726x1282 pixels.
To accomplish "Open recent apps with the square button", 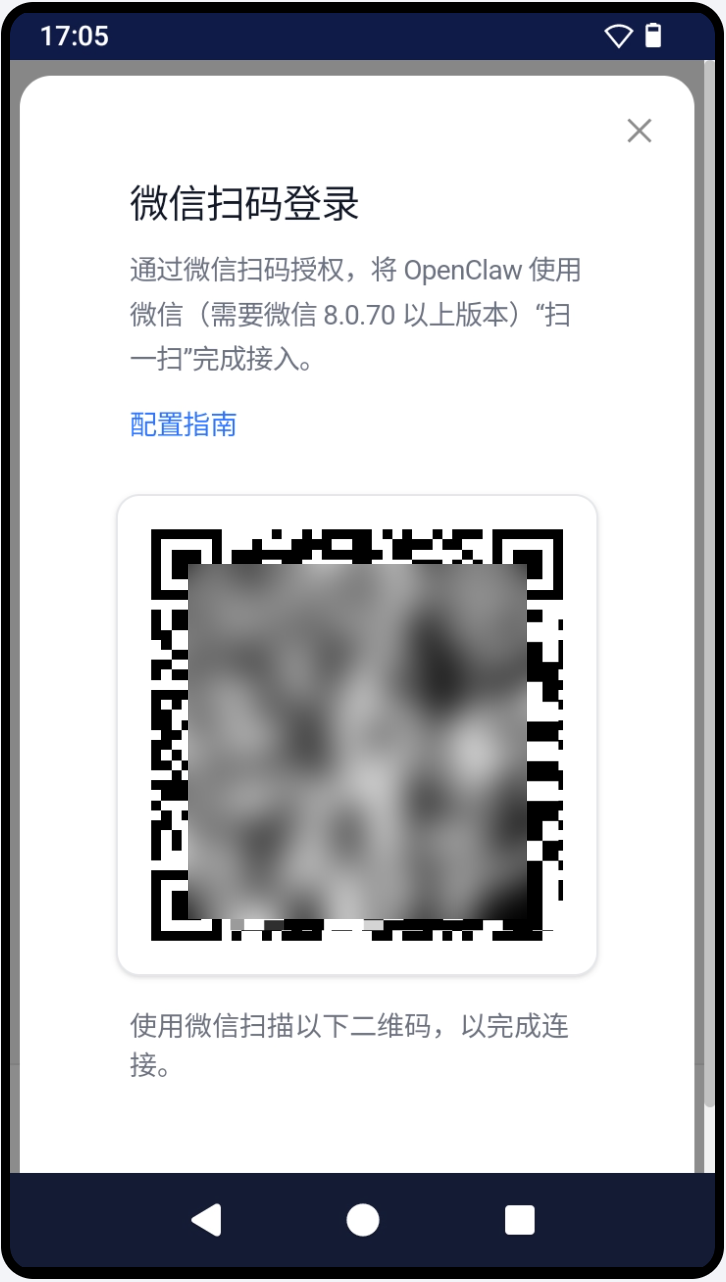I will pyautogui.click(x=519, y=1220).
